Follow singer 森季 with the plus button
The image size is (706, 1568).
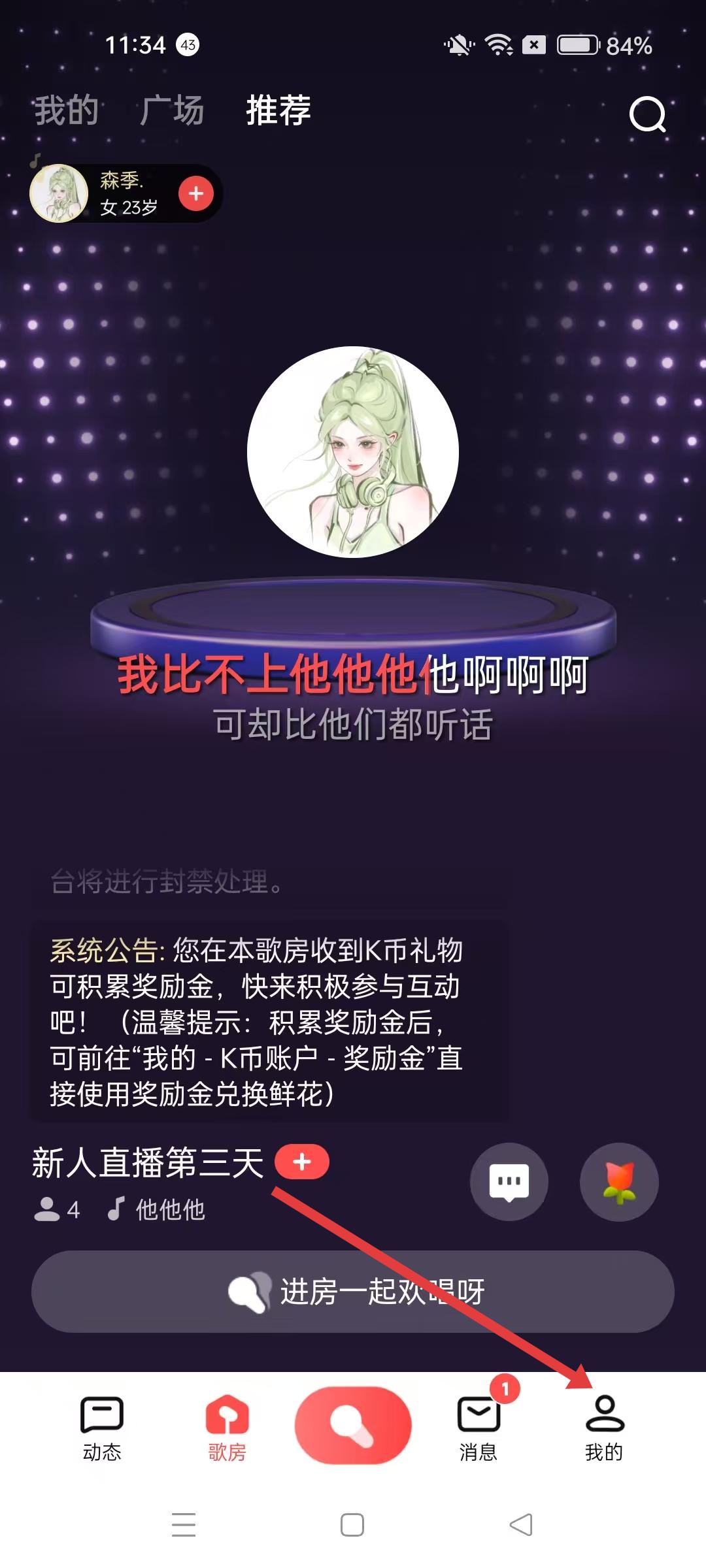click(196, 193)
